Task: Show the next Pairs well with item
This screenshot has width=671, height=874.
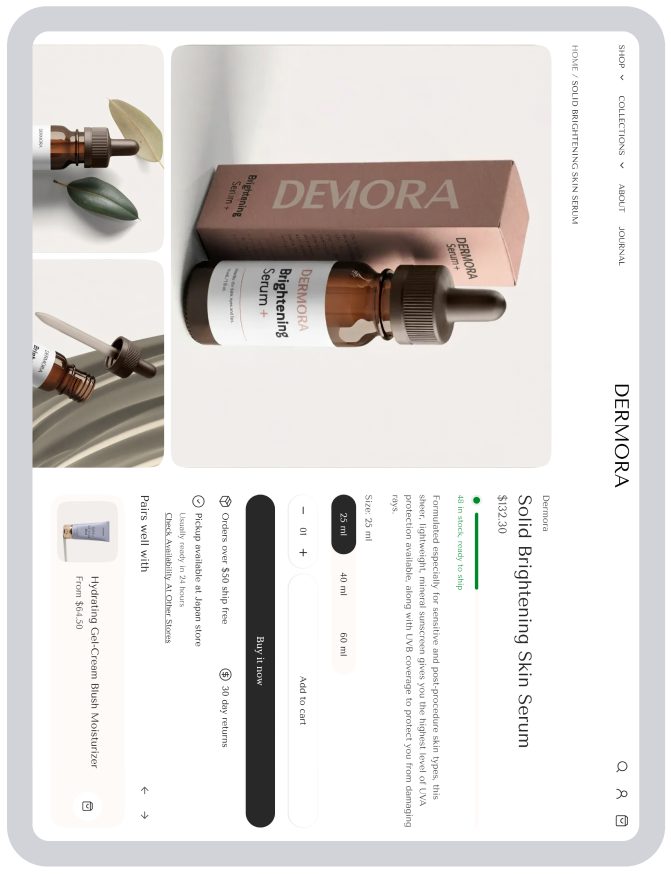Action: [144, 815]
